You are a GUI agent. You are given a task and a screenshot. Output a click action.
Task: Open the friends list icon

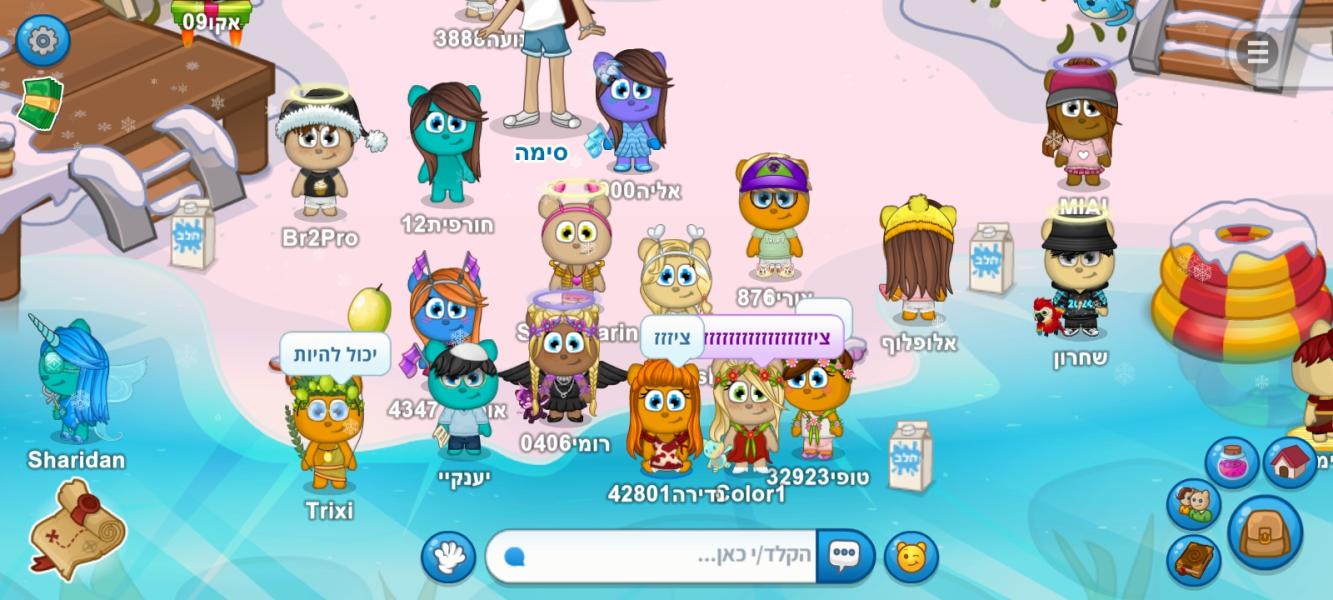pos(1193,504)
